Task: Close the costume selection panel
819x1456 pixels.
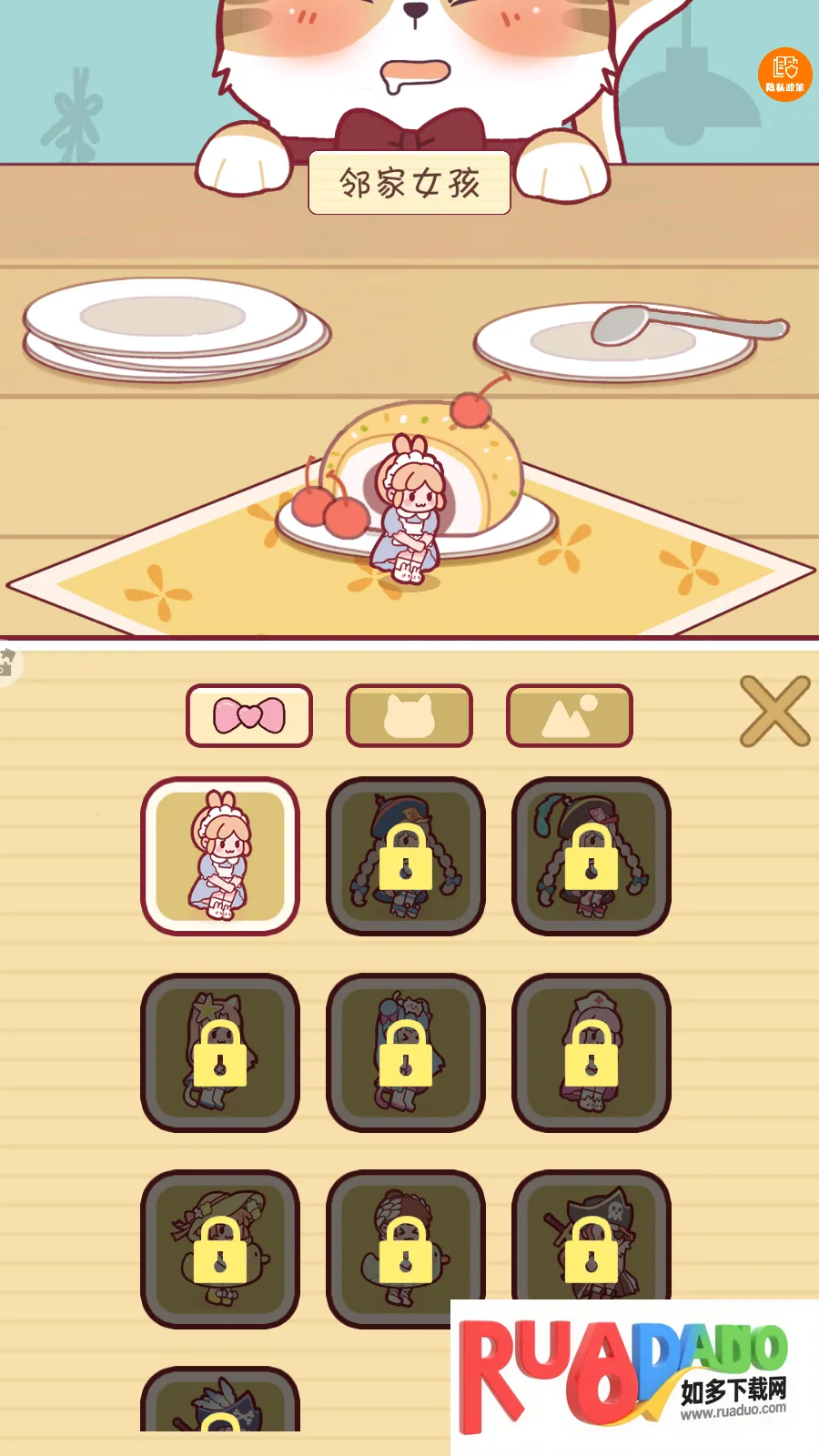Action: click(x=774, y=711)
